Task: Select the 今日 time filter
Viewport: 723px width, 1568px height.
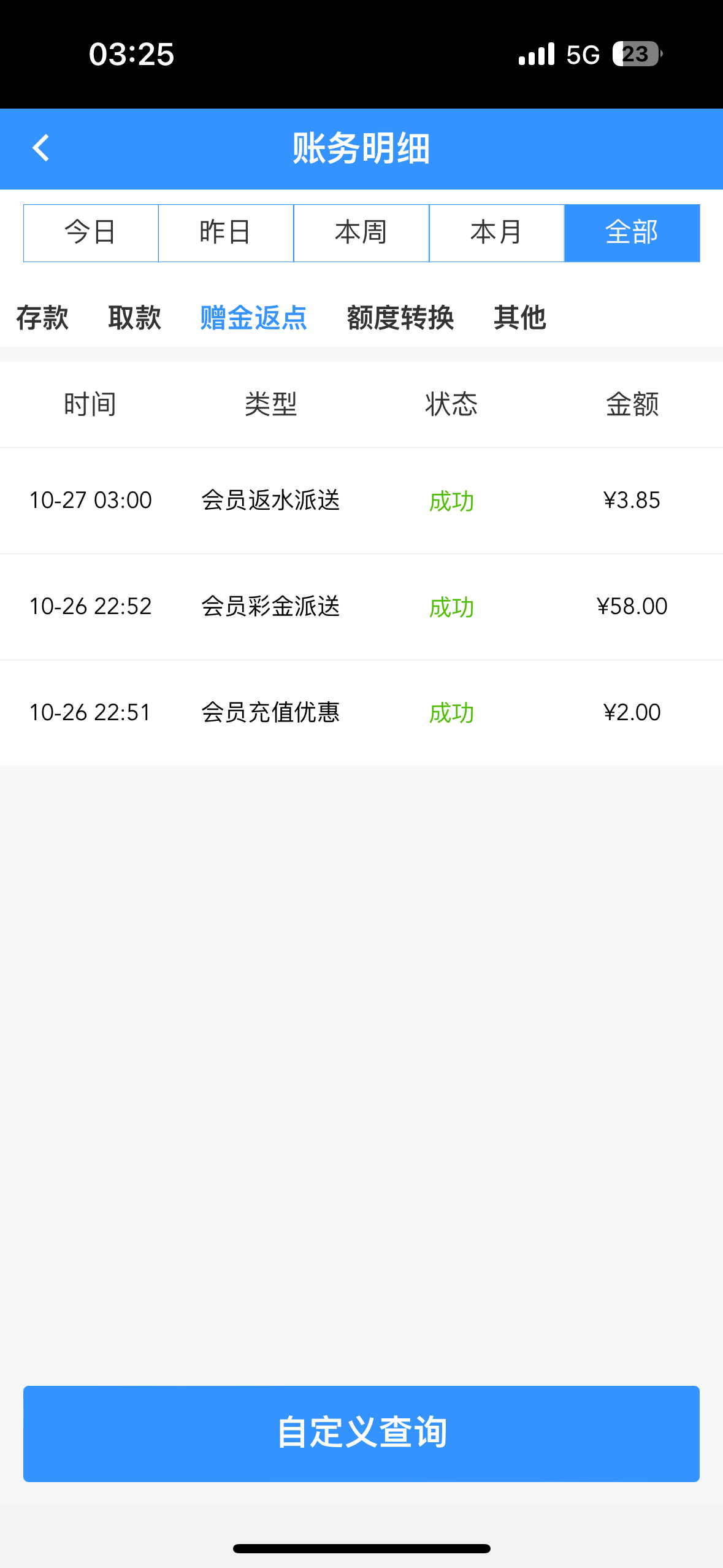Action: coord(90,233)
